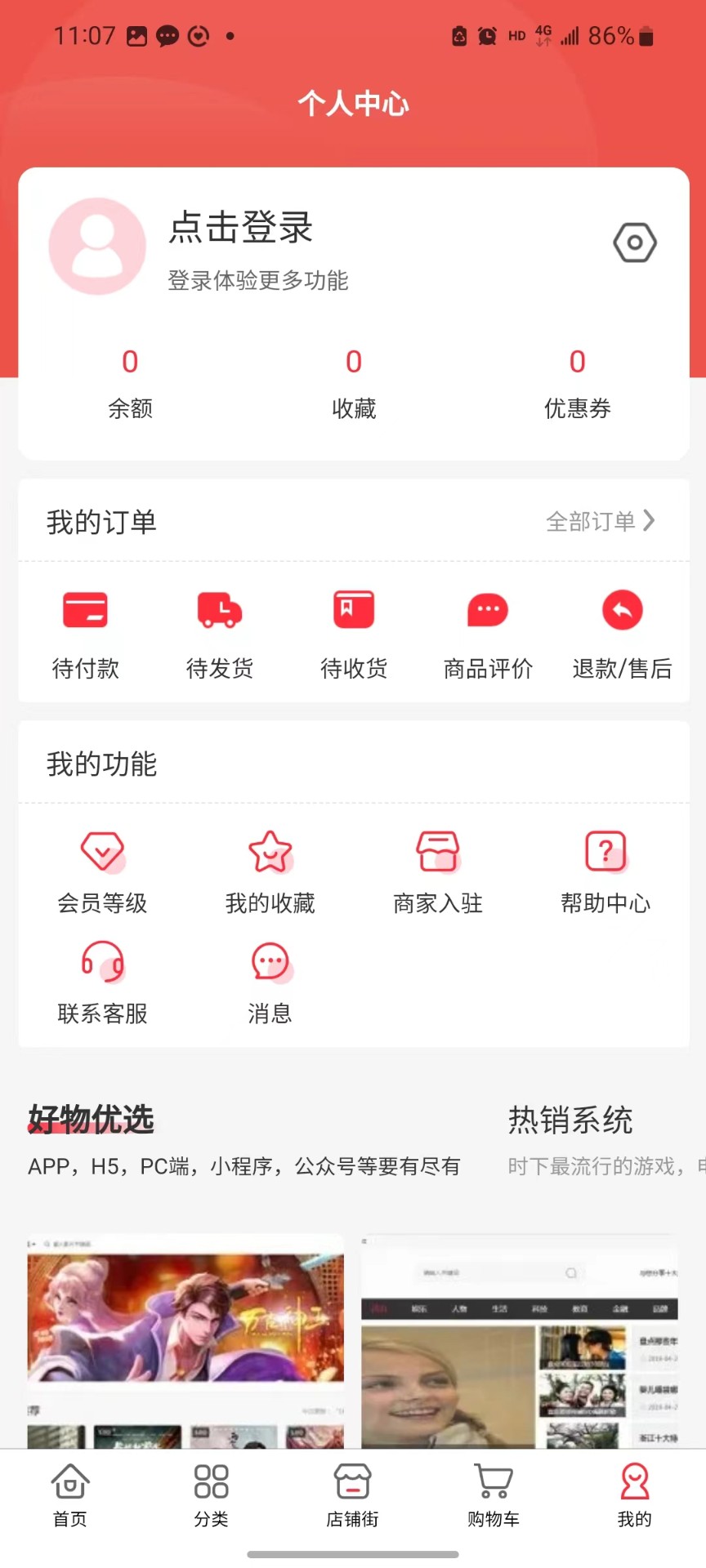Expand 全部订单 to view all orders

point(601,520)
